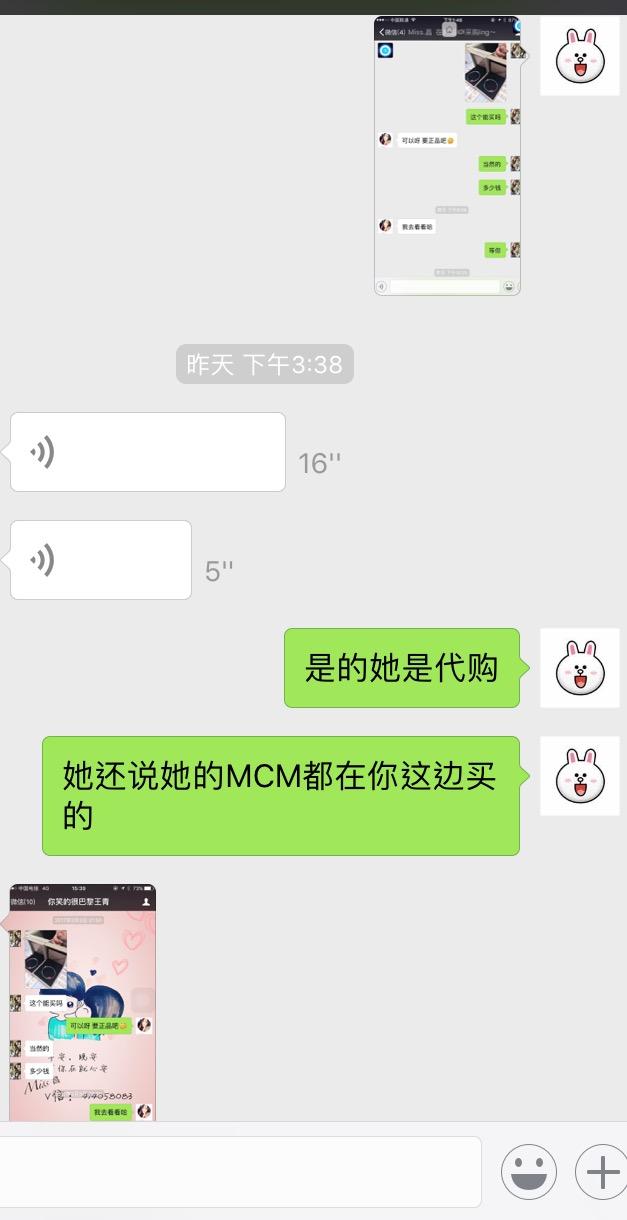This screenshot has width=627, height=1220.
Task: Play the 16-second voice message
Action: click(147, 452)
